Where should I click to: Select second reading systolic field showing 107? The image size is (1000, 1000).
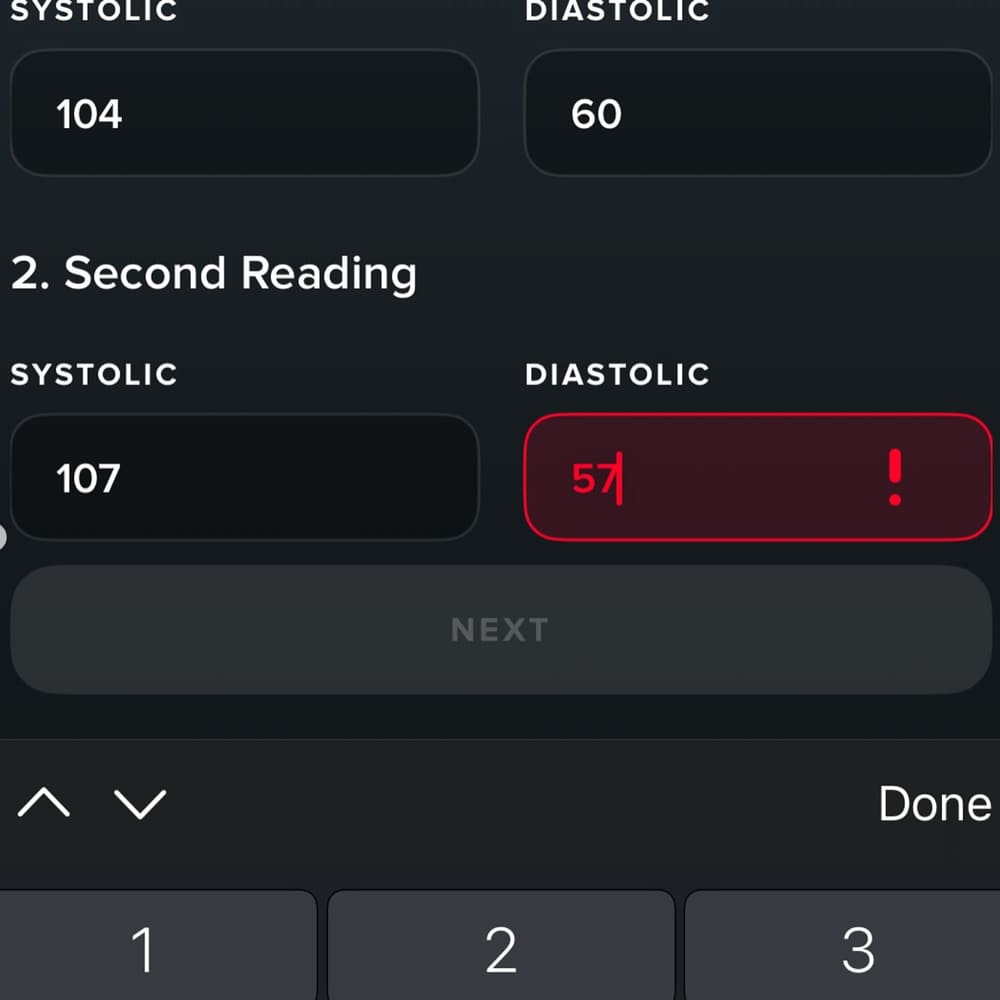244,478
